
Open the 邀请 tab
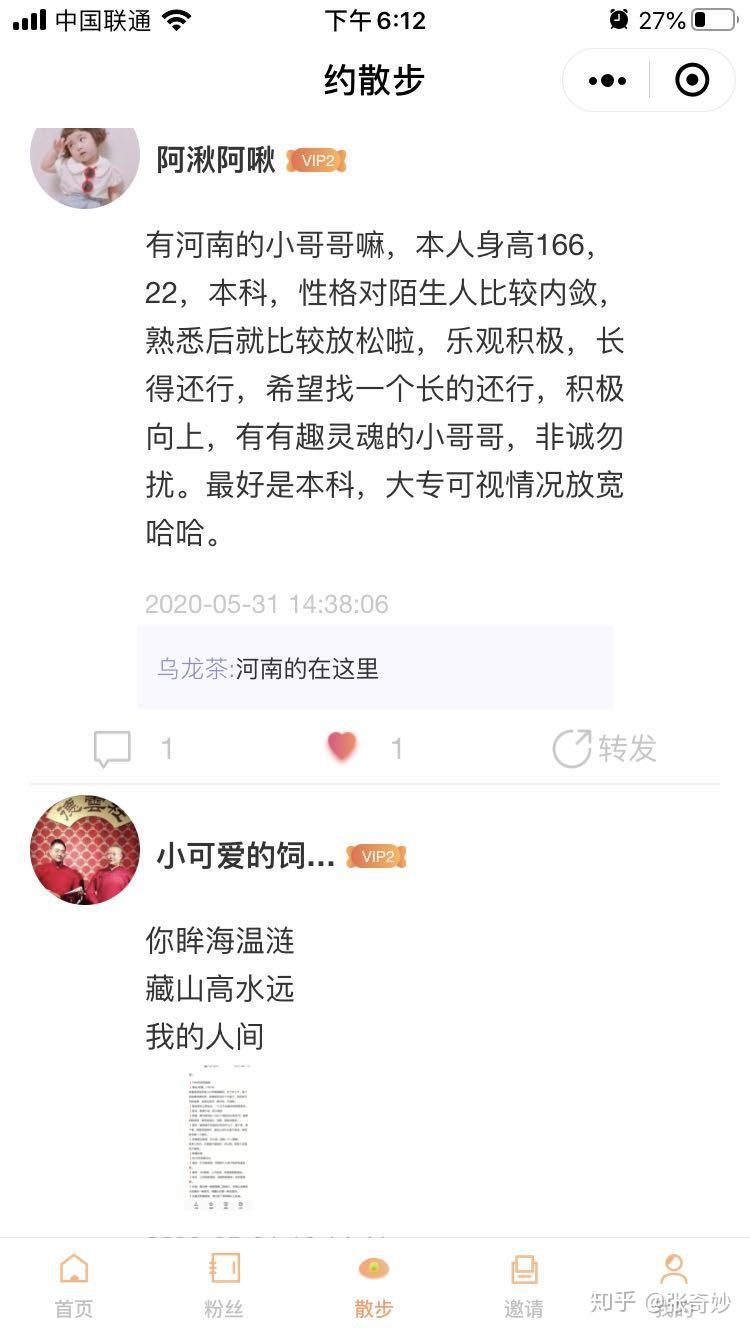524,1284
